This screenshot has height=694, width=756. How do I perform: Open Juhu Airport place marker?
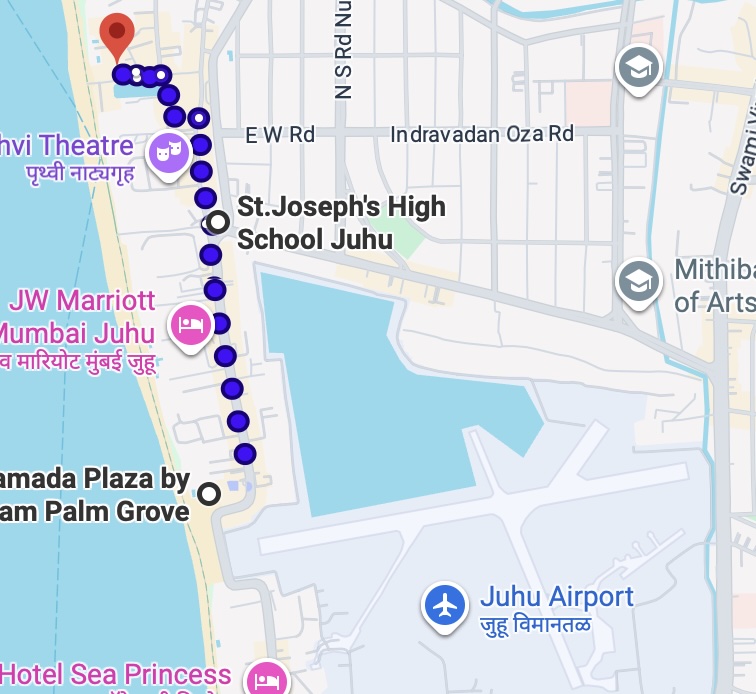(445, 605)
